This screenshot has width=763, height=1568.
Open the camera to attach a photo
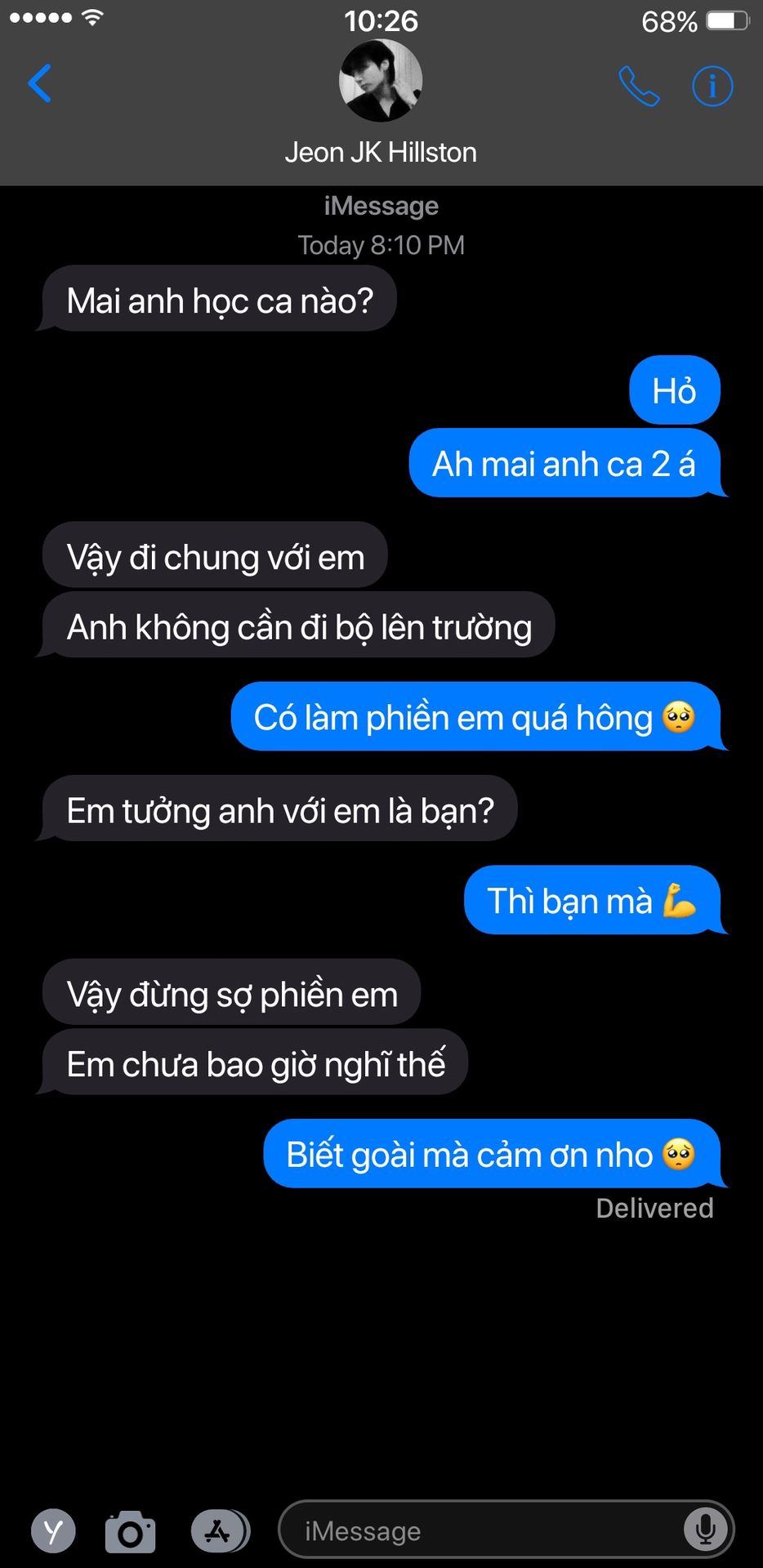click(130, 1532)
